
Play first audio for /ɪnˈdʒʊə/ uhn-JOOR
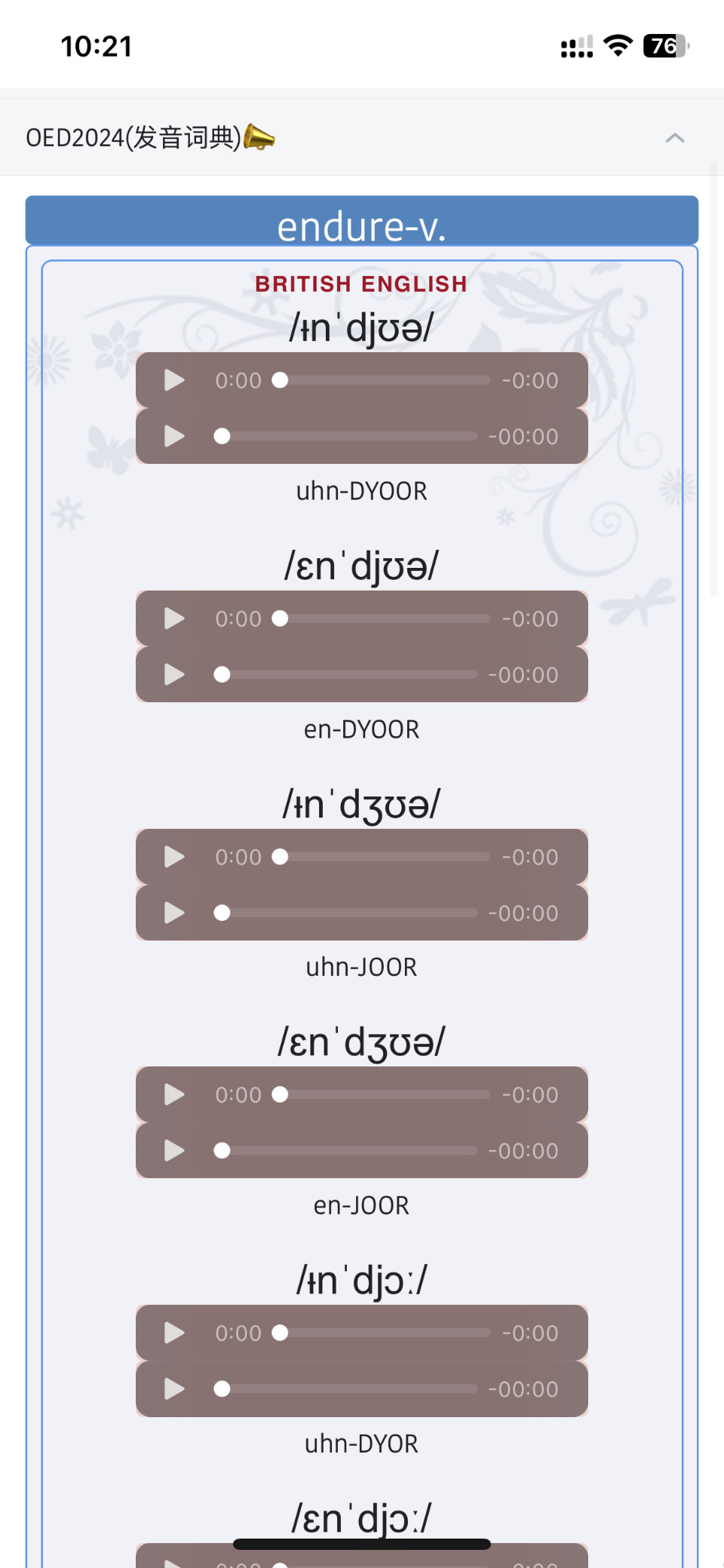(x=174, y=857)
